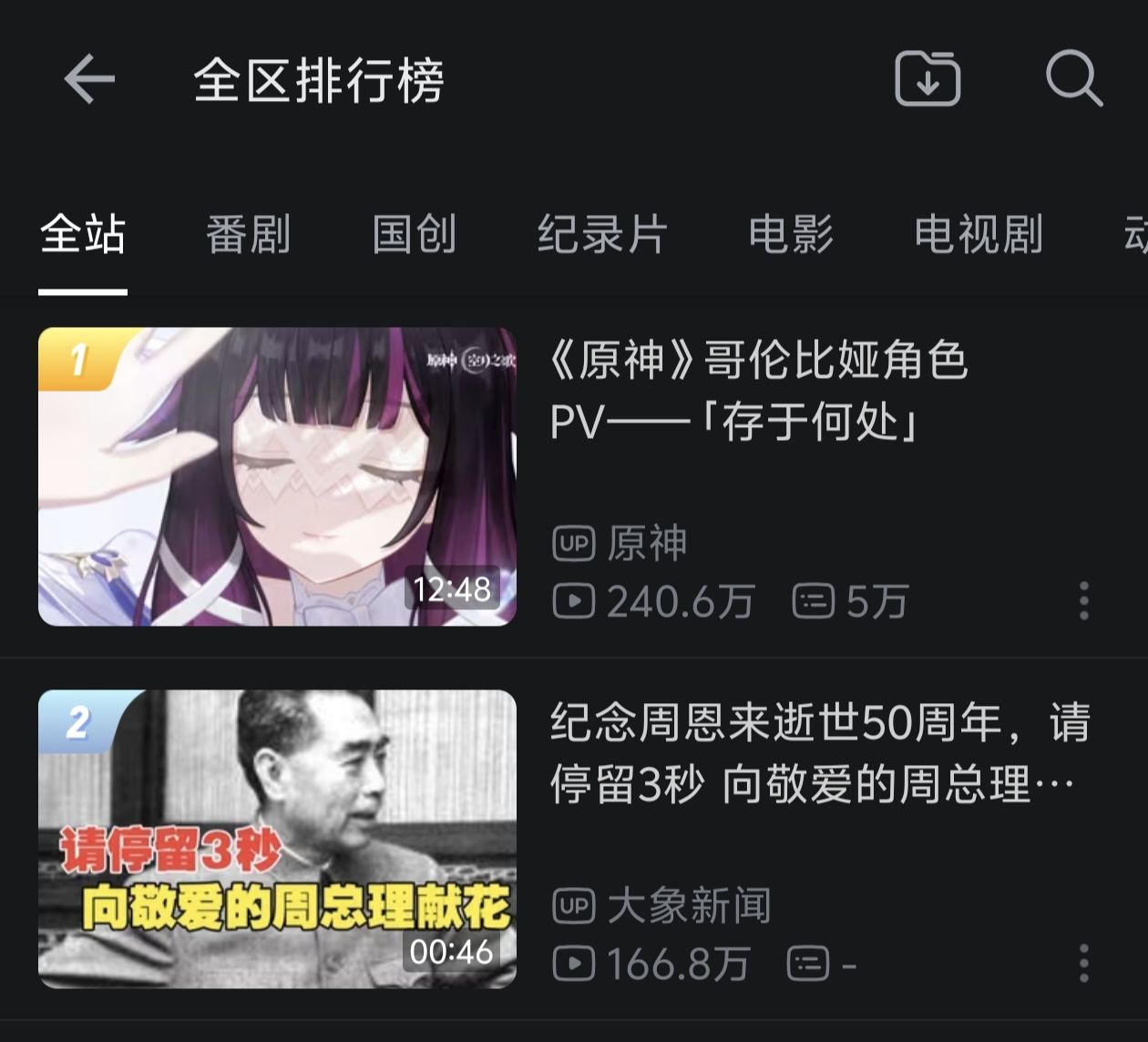This screenshot has width=1148, height=1042.
Task: Select the 全站 tab
Action: pos(83,234)
